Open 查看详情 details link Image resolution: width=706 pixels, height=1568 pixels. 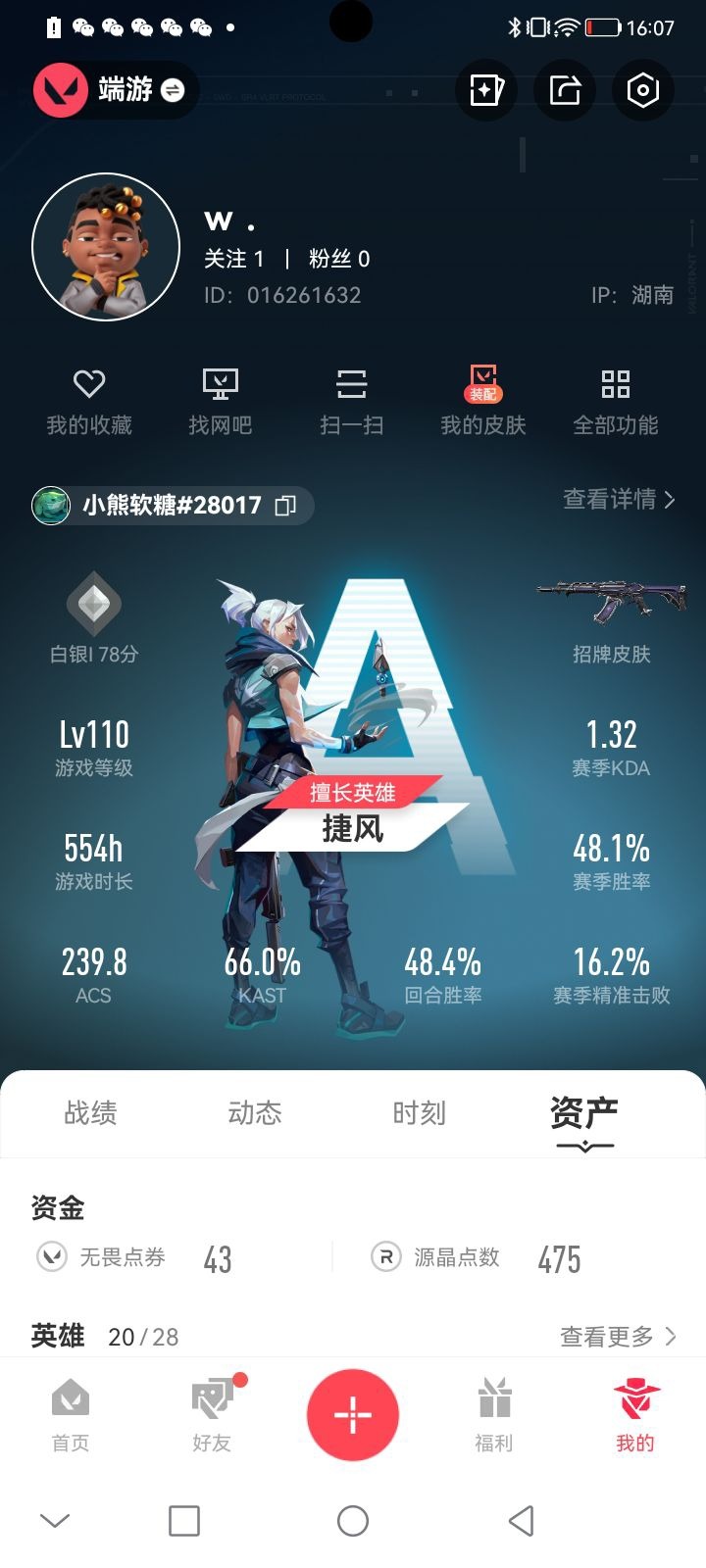tap(619, 500)
